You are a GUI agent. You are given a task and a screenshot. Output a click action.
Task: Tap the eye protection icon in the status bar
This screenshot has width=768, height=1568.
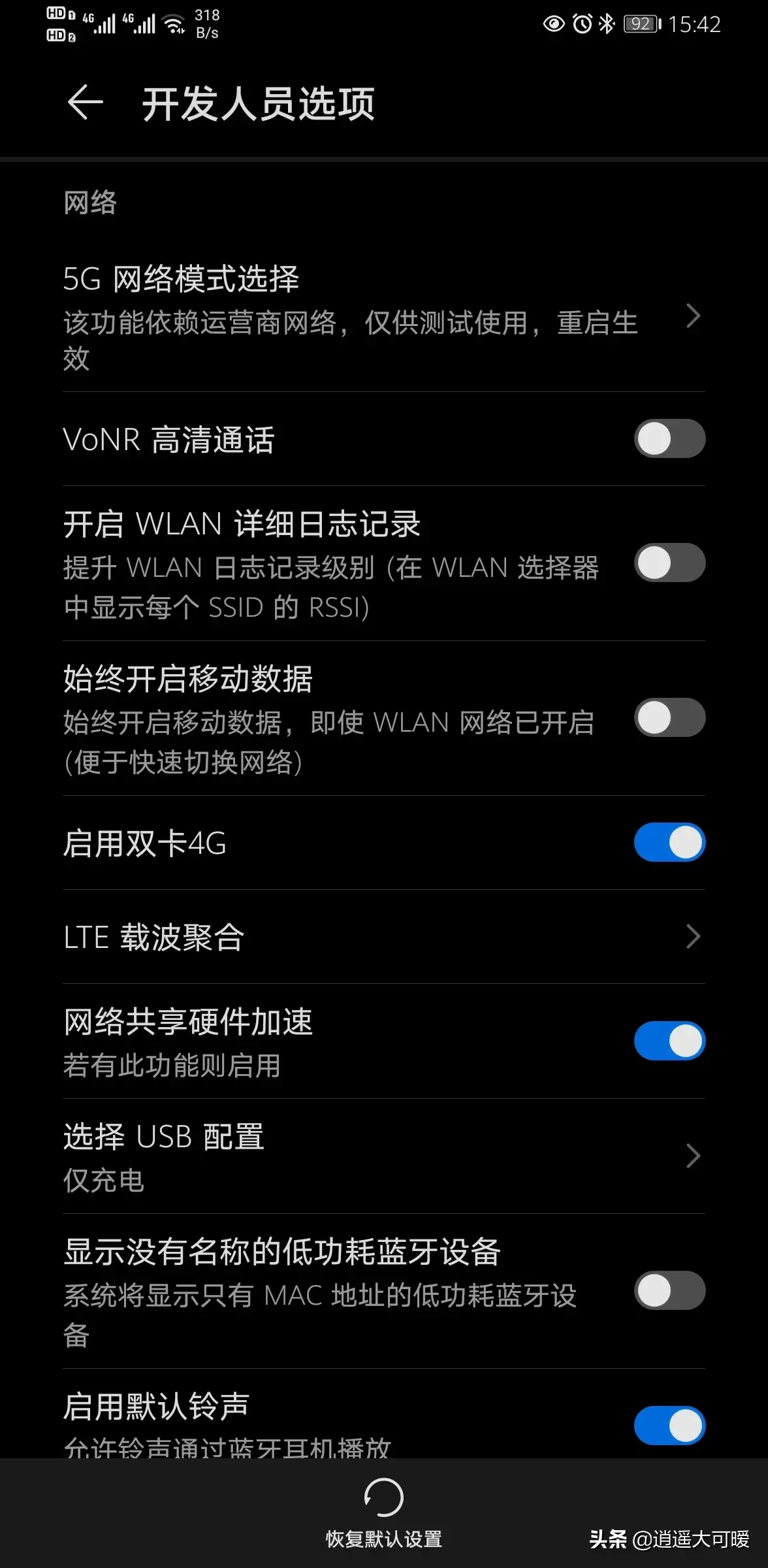tap(552, 24)
